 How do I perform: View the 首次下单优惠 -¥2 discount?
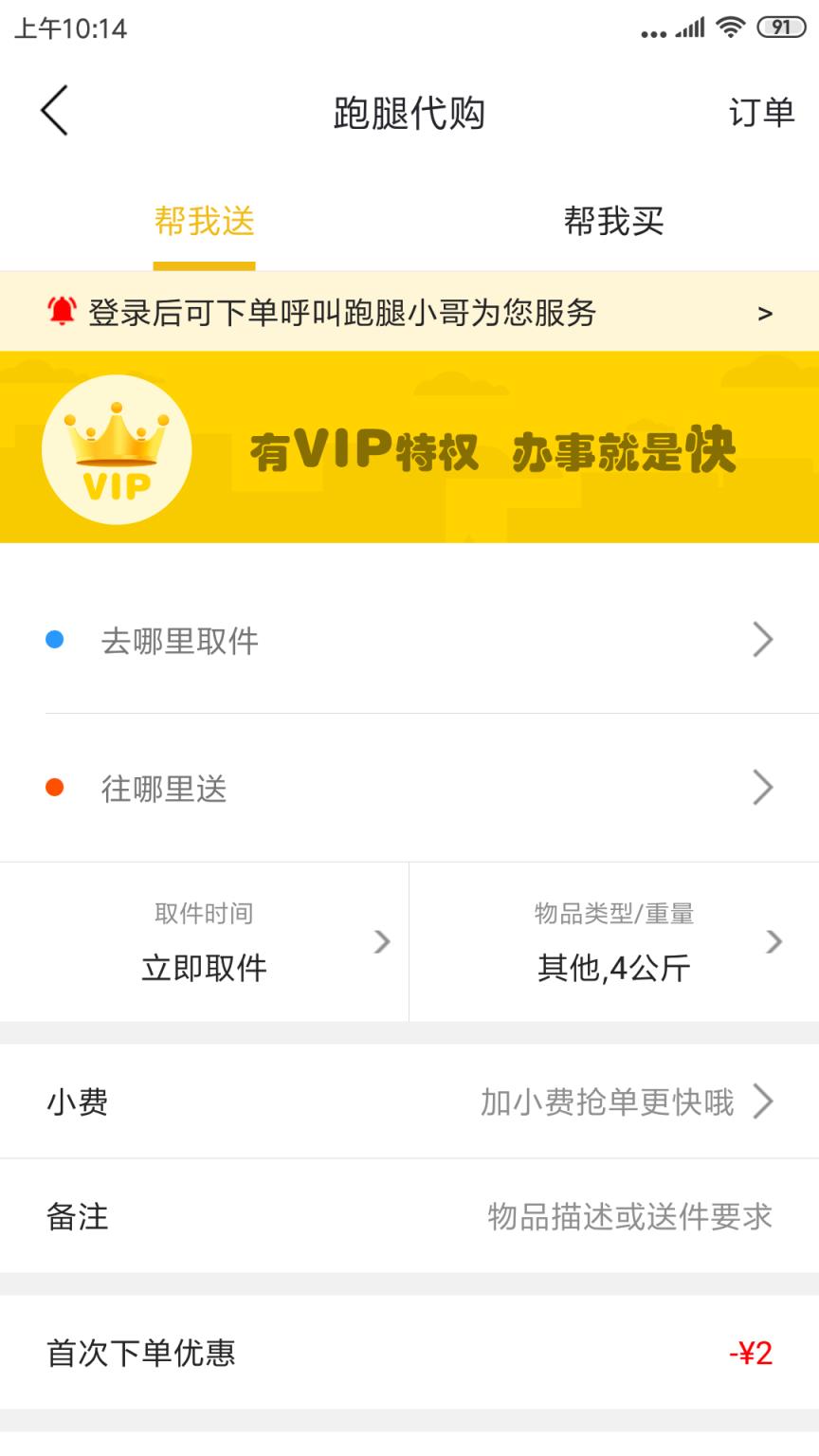pos(409,1354)
